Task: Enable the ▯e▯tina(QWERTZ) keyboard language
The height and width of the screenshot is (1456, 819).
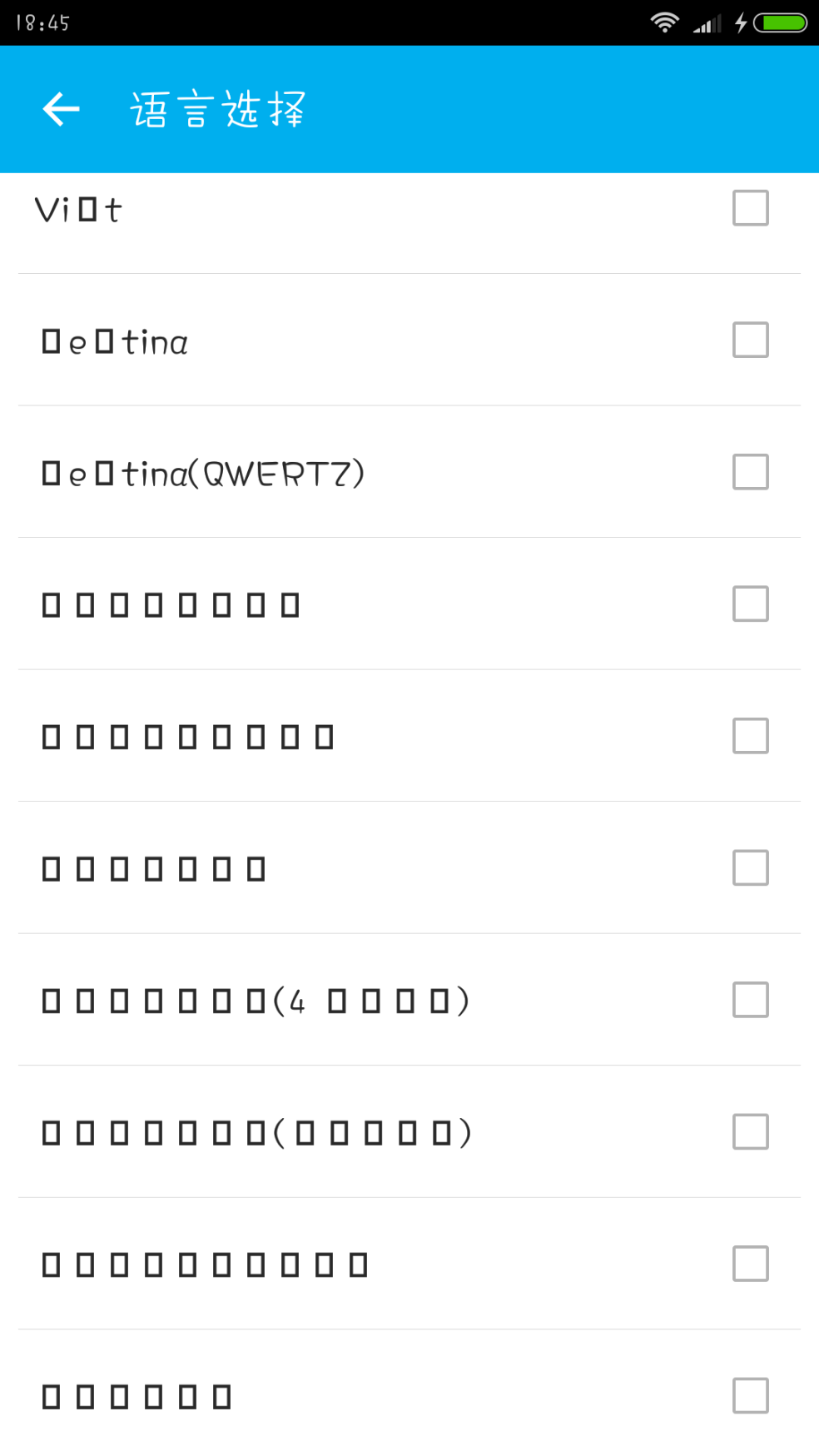Action: click(x=750, y=472)
